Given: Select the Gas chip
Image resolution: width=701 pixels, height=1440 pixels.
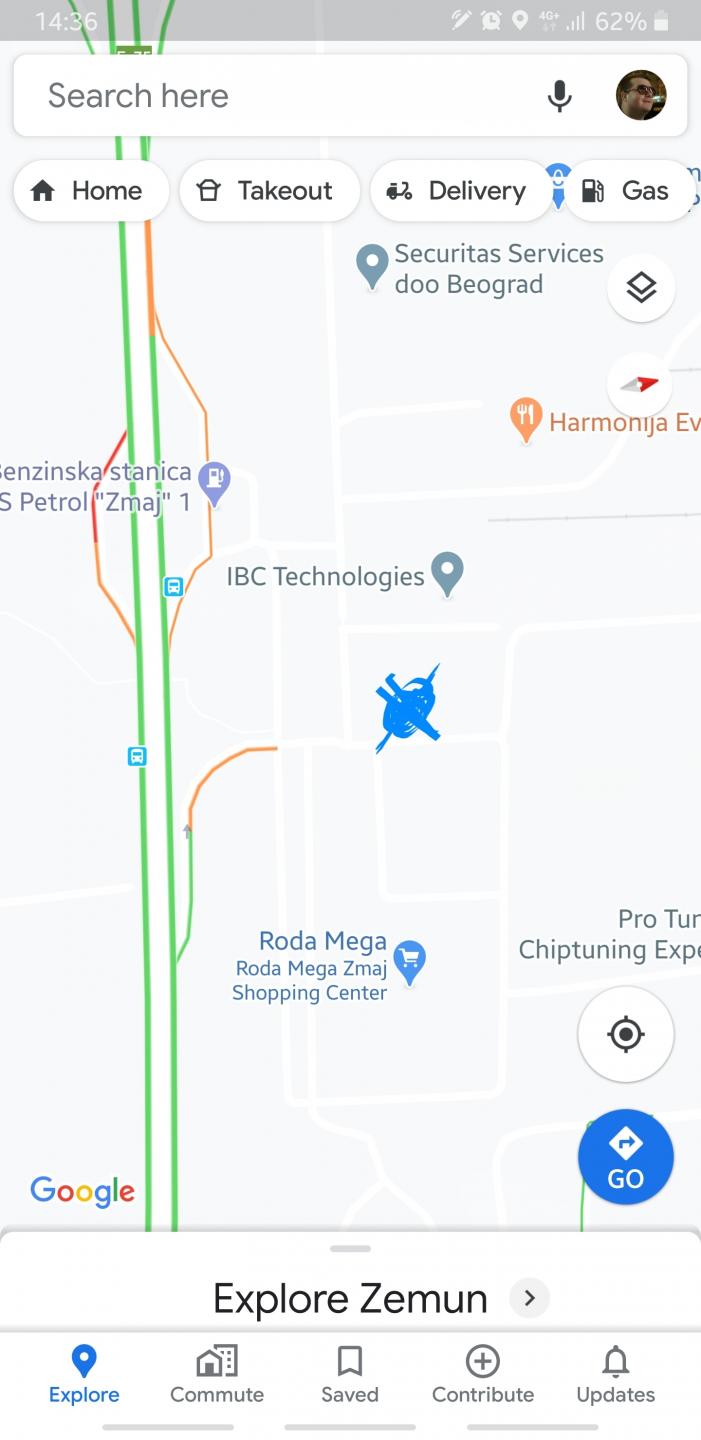Looking at the screenshot, I should (630, 191).
